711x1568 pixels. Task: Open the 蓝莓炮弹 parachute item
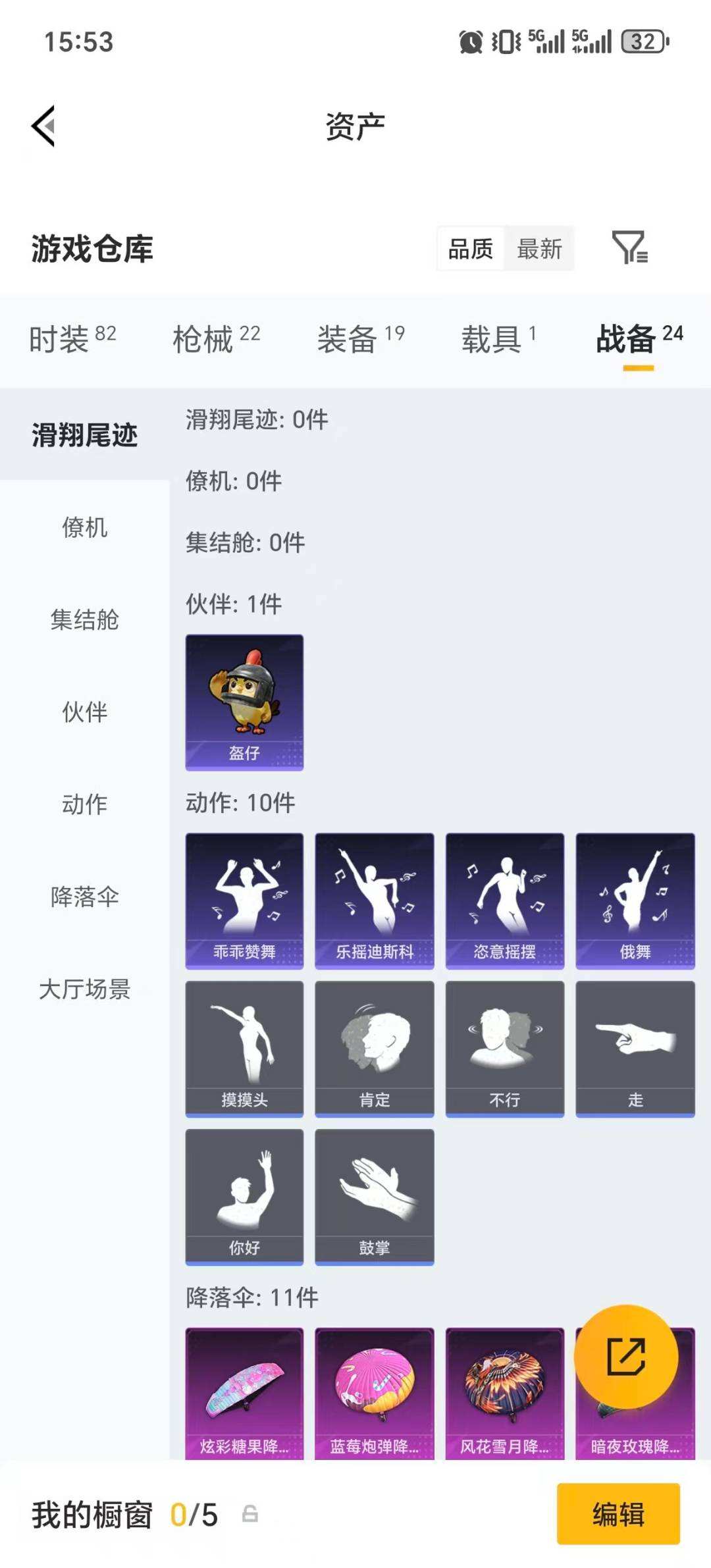click(374, 1392)
